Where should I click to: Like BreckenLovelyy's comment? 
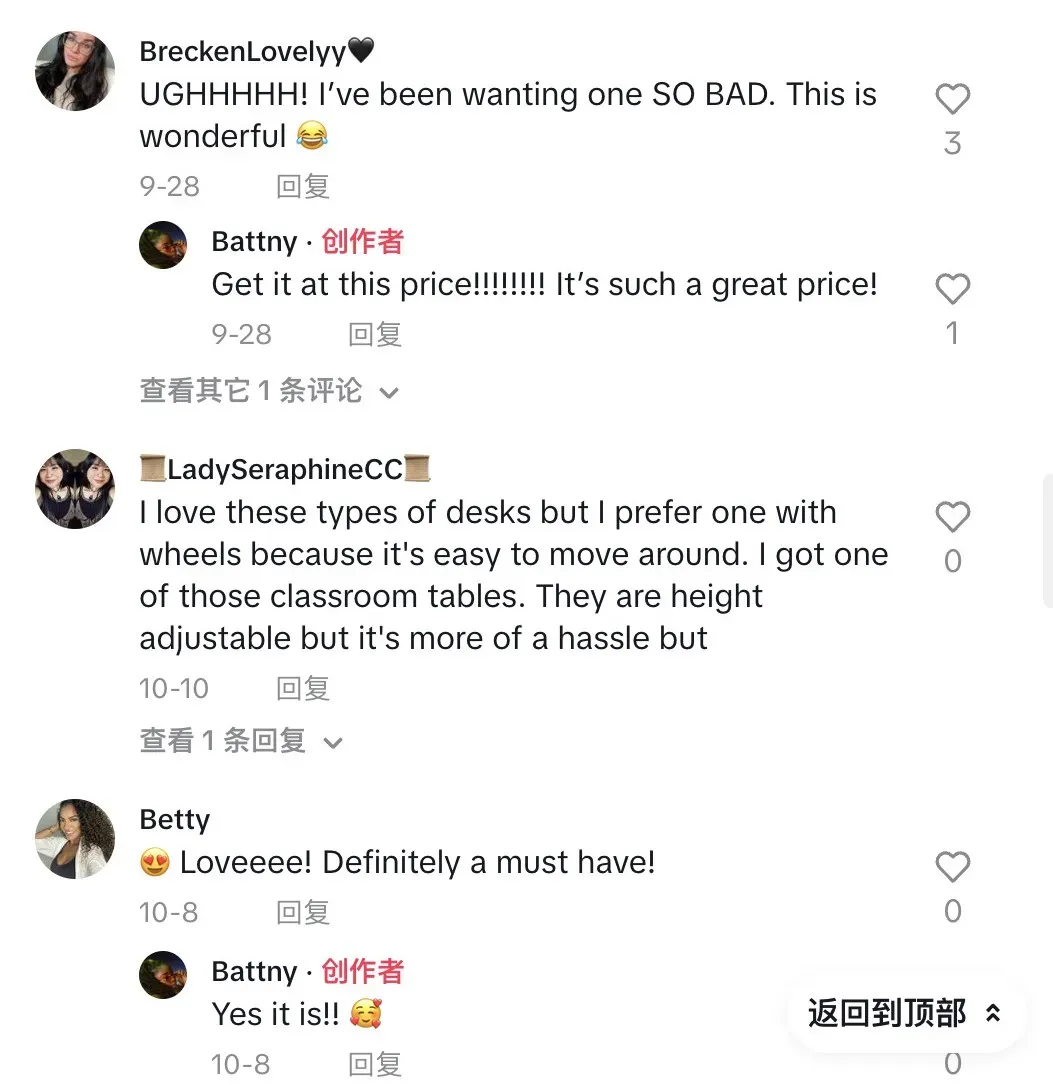click(952, 100)
